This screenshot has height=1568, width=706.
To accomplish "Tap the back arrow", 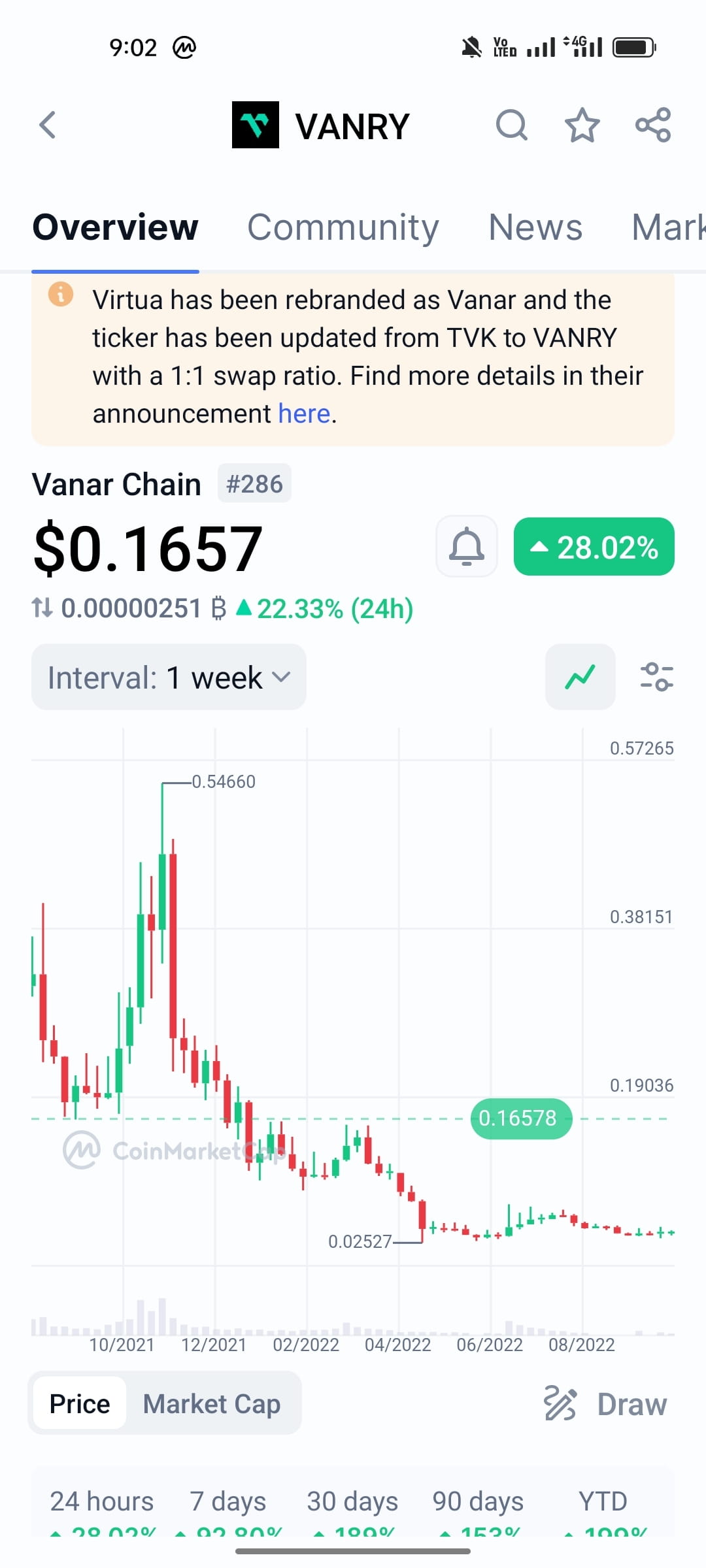I will click(x=47, y=125).
